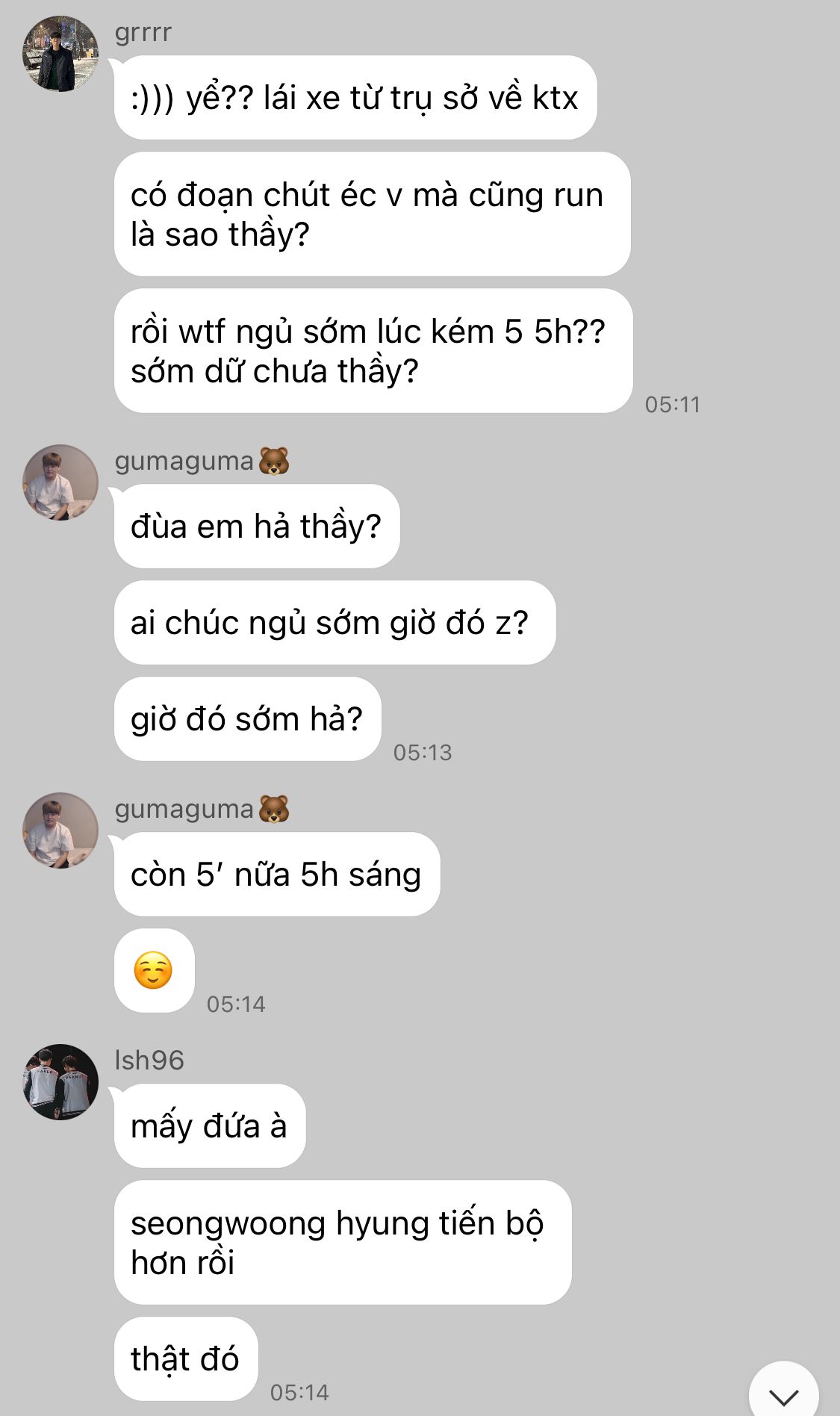Viewport: 840px width, 1416px height.
Task: Open gumaguma's avatar above "đùa em hả thầy?"
Action: pyautogui.click(x=60, y=482)
